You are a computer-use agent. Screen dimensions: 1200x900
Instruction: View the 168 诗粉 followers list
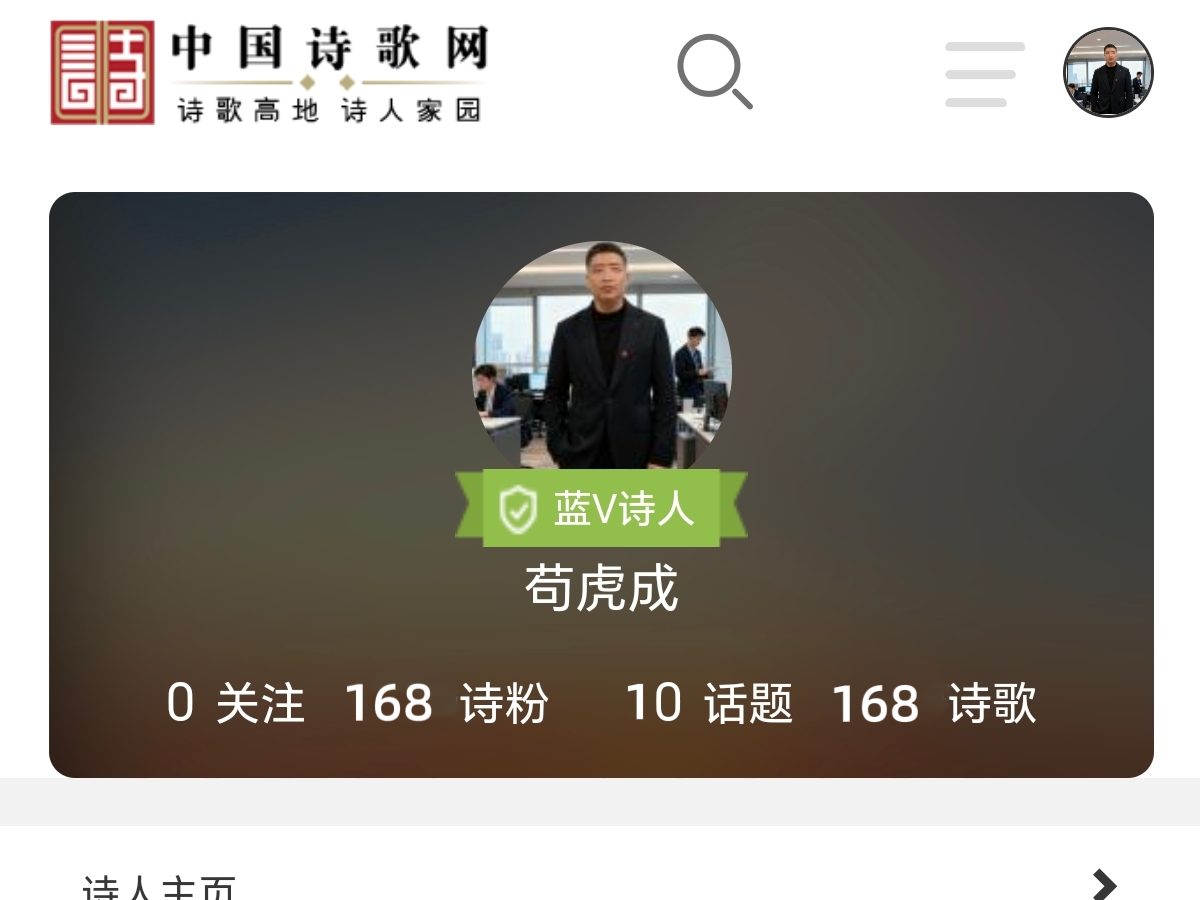pos(446,703)
